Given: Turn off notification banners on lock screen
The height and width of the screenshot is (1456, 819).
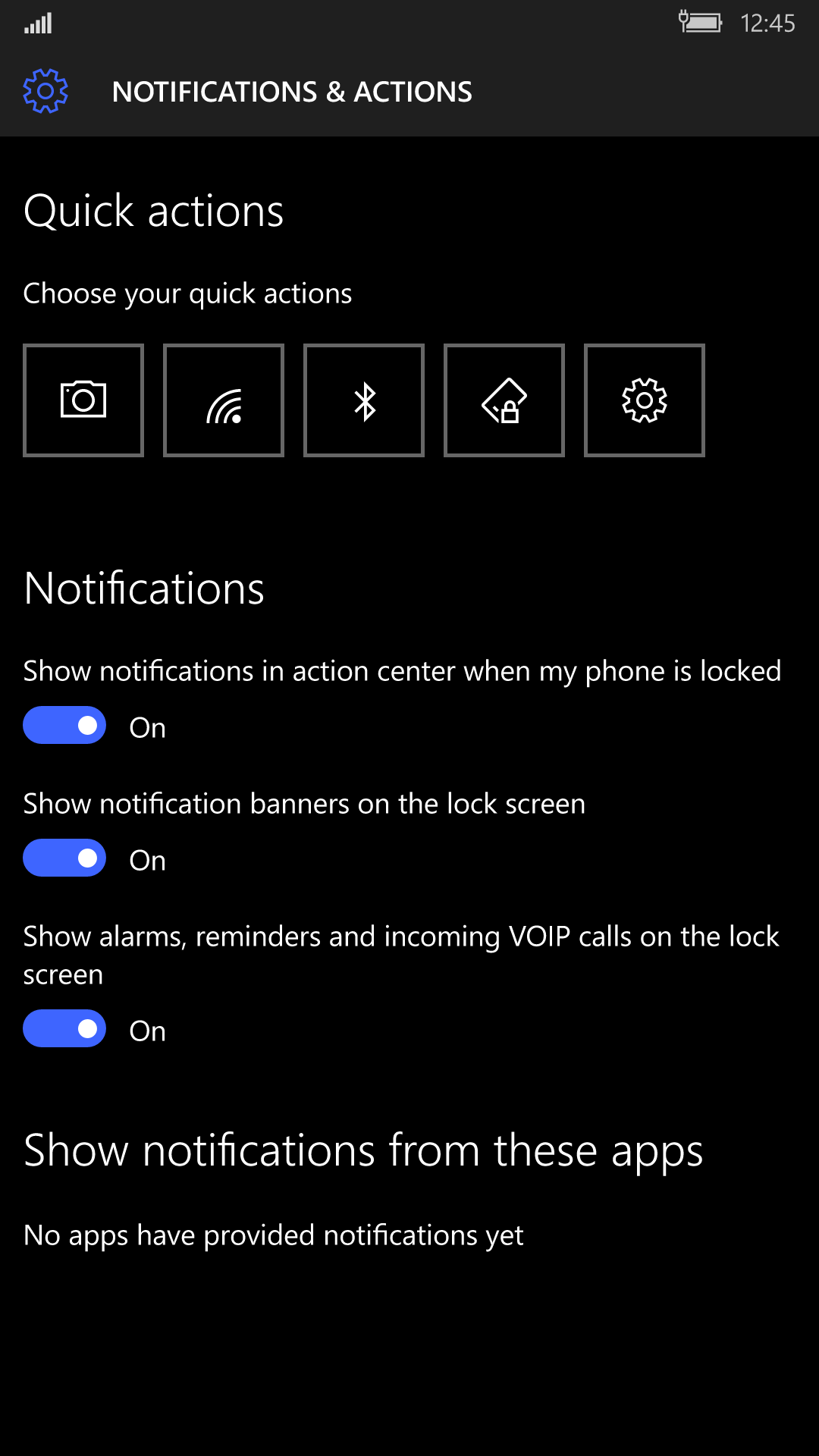Looking at the screenshot, I should point(64,858).
